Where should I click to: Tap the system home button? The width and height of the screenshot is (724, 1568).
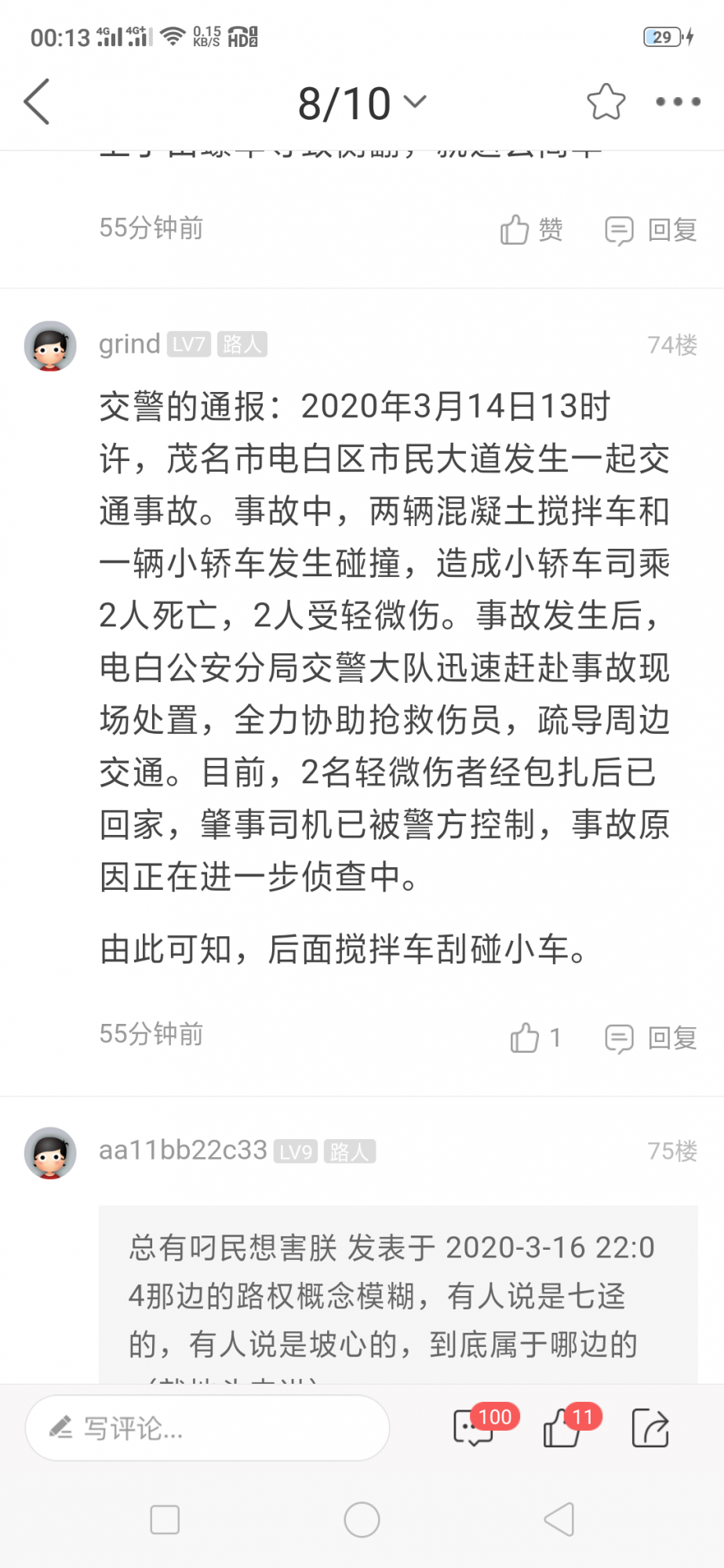pos(362,1519)
